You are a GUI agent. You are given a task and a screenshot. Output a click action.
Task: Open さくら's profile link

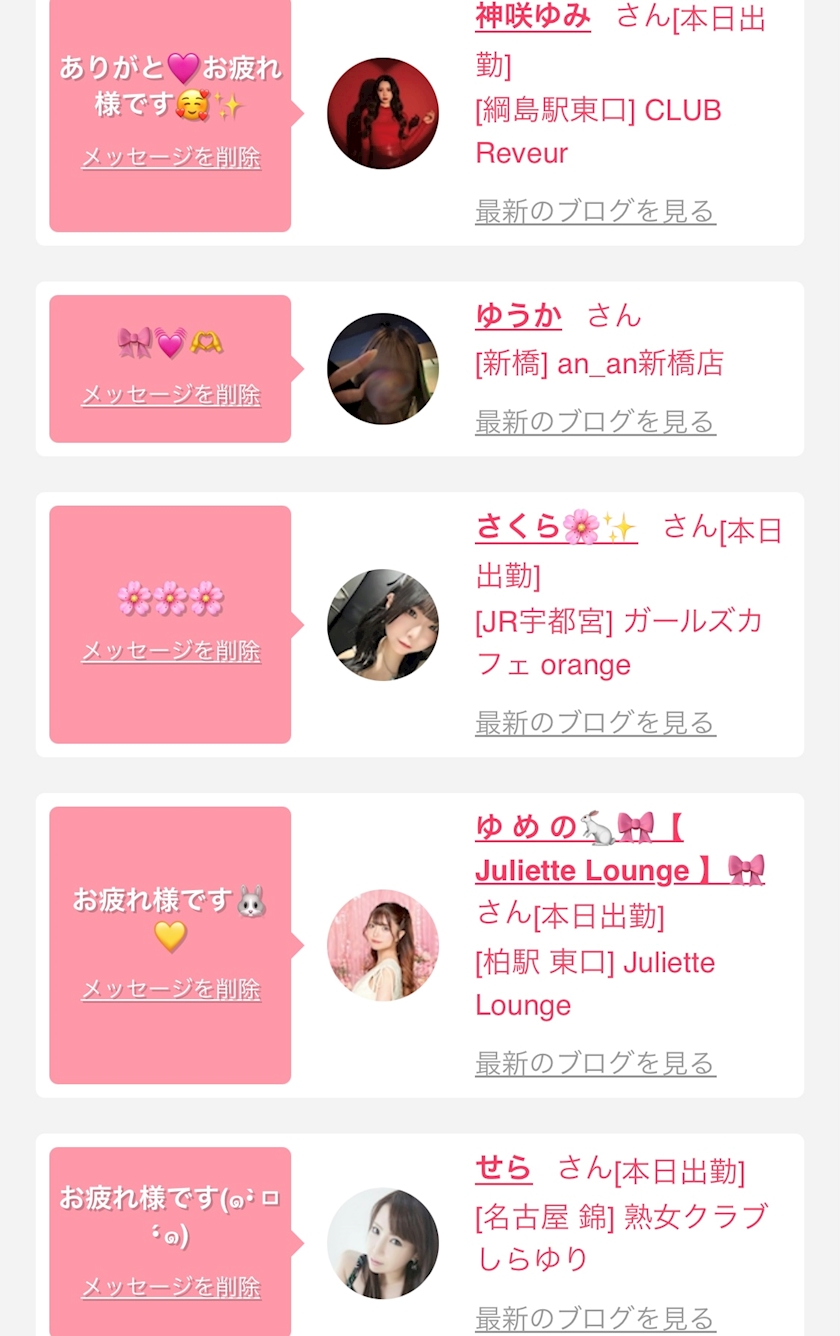point(555,526)
